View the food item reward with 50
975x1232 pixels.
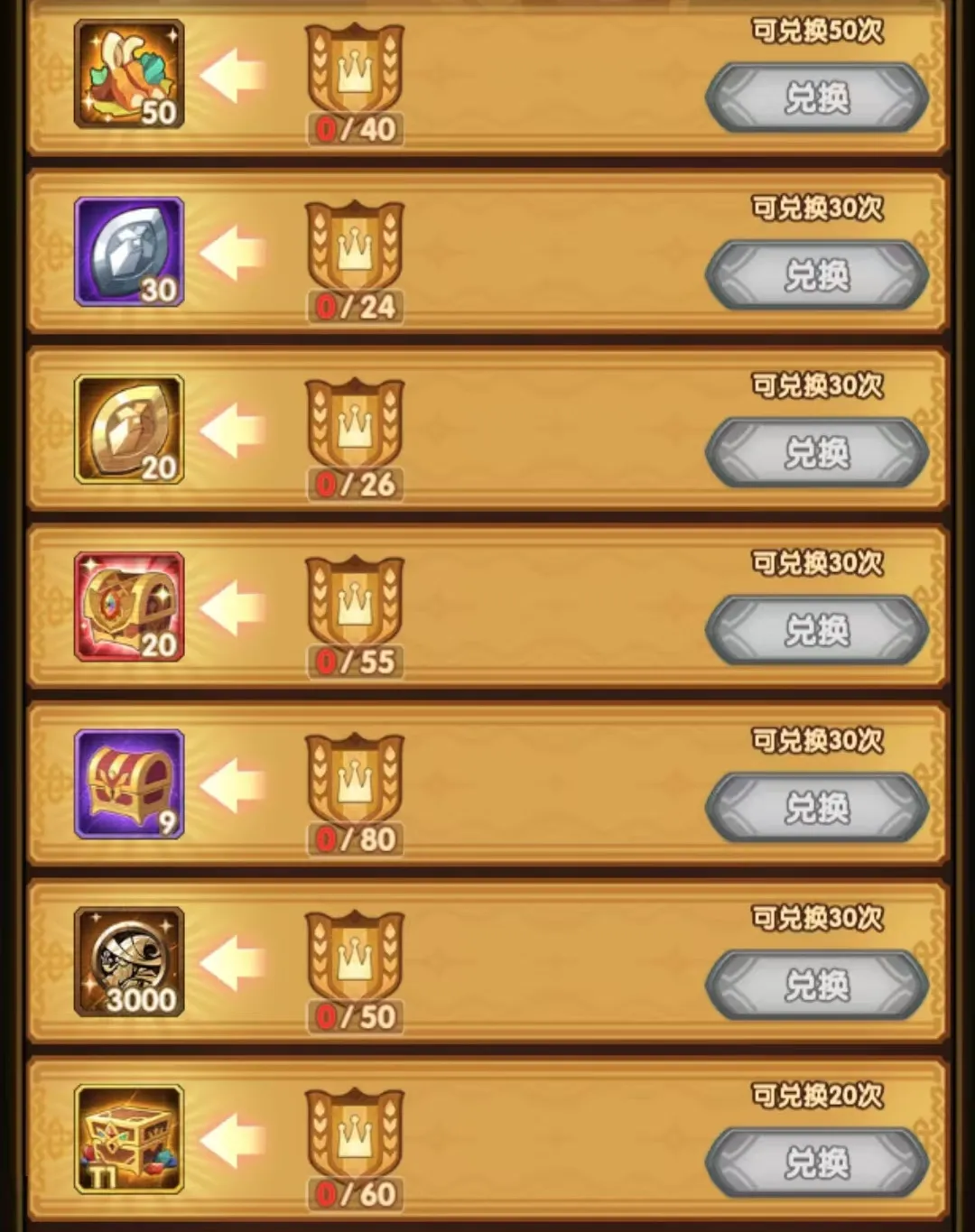click(x=129, y=74)
